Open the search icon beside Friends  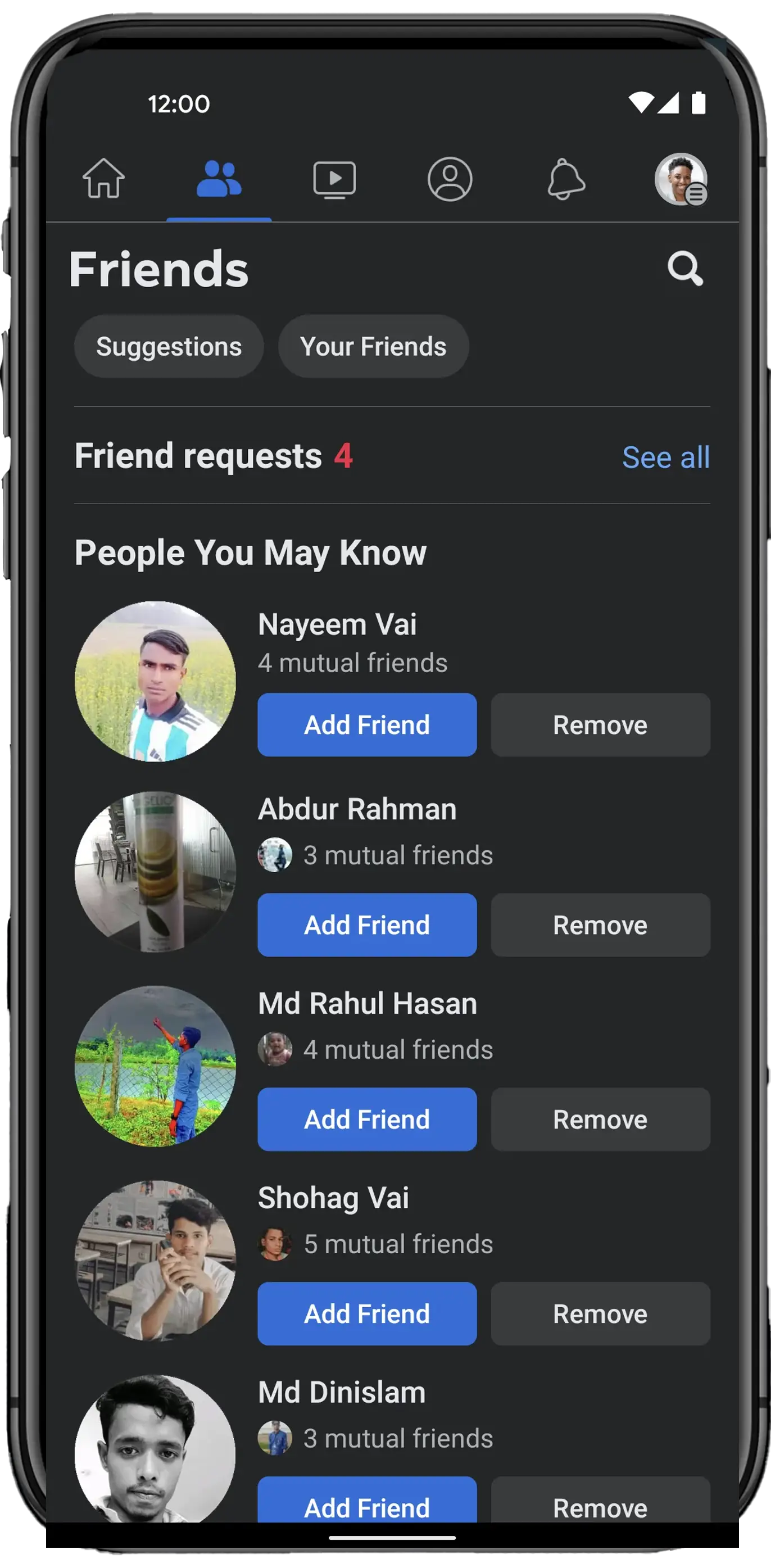[x=685, y=269]
